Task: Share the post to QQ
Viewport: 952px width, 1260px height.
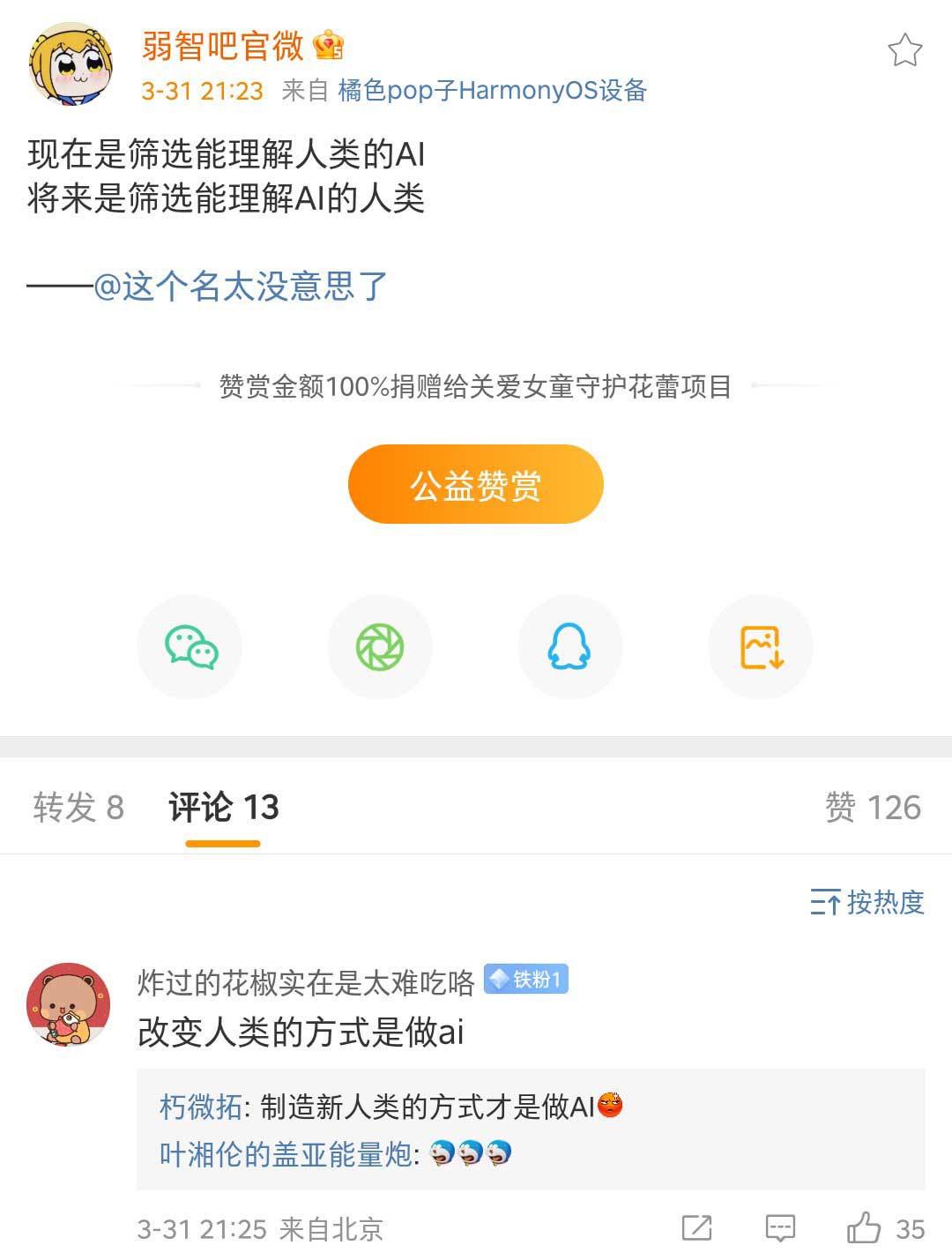Action: click(x=569, y=647)
